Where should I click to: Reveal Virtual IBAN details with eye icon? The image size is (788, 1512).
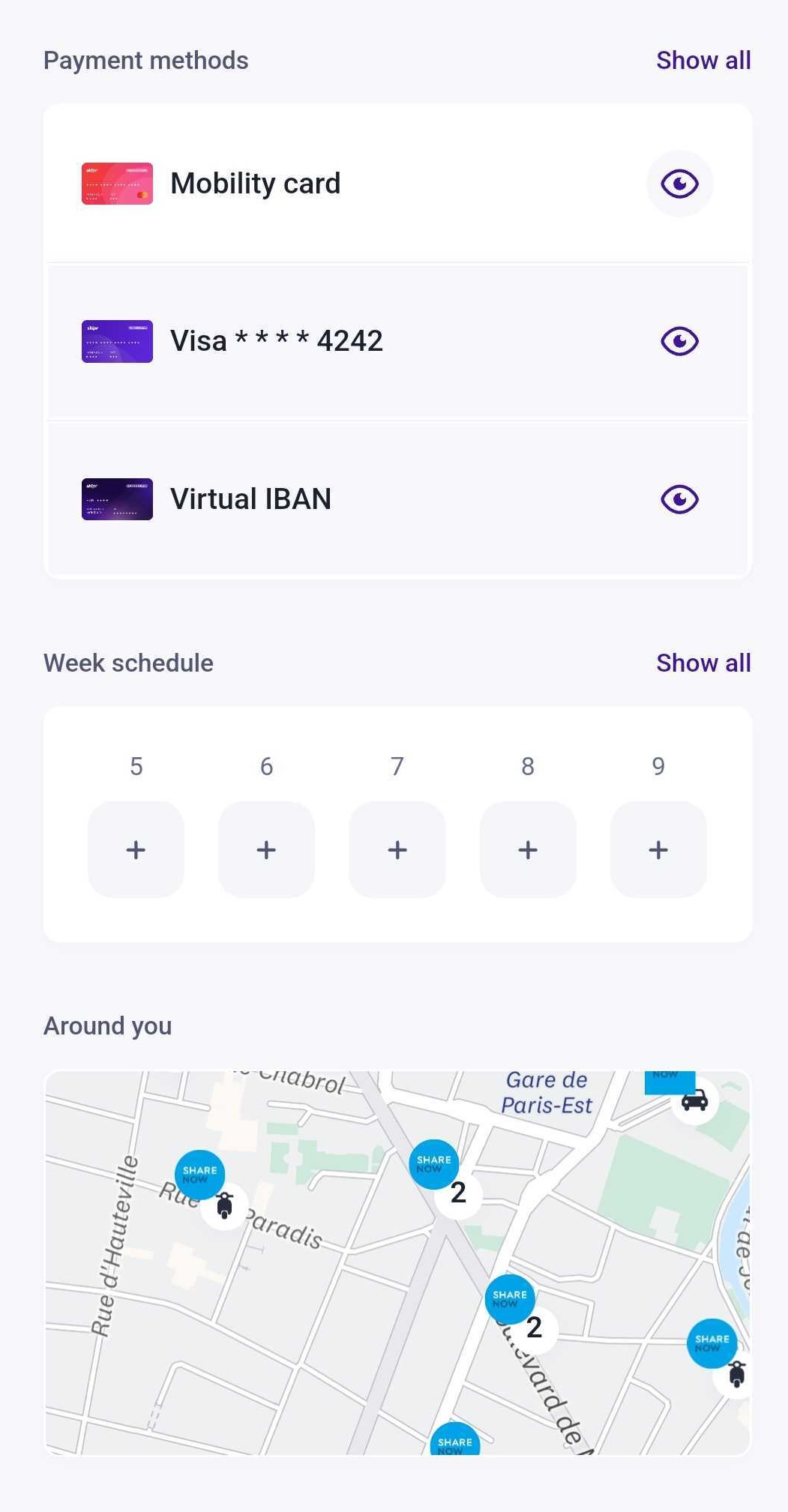tap(679, 499)
